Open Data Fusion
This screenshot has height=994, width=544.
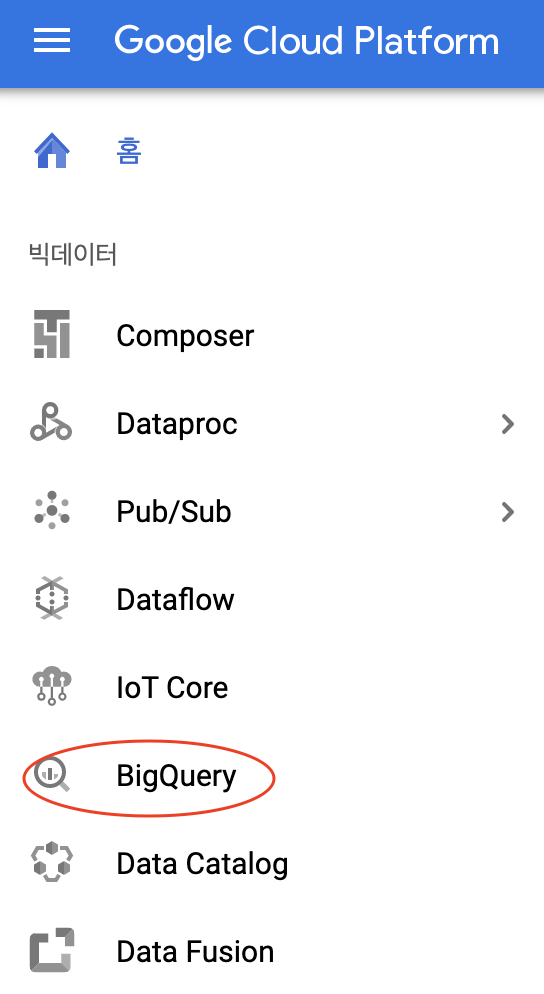click(x=272, y=952)
